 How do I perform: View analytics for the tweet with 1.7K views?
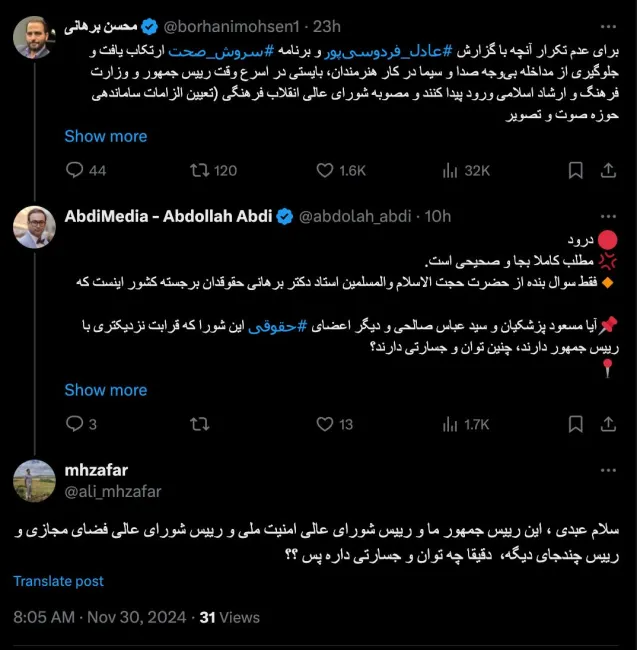[449, 425]
